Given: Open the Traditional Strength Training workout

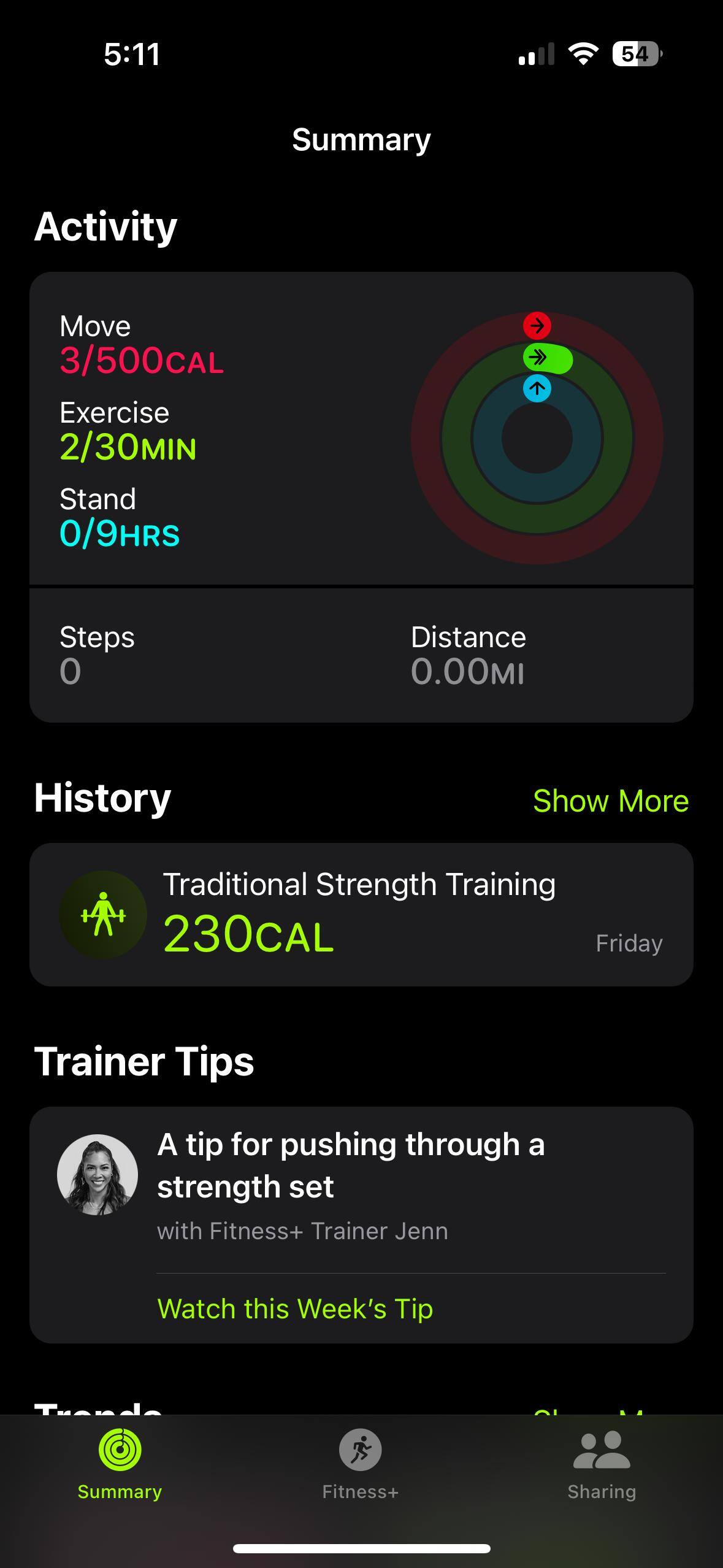Looking at the screenshot, I should coord(361,914).
